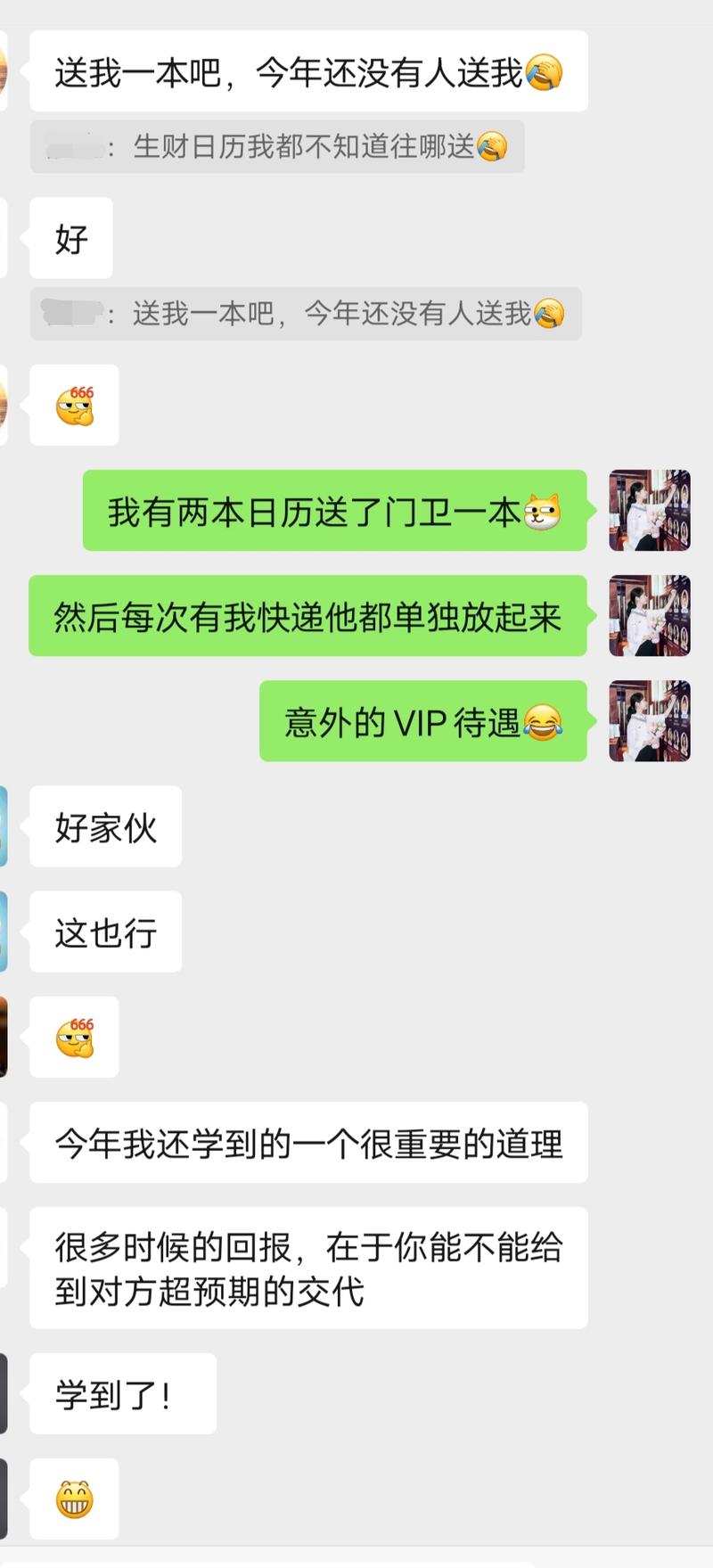This screenshot has height=1568, width=713.
Task: Click the 这也行 message bubble
Action: click(x=104, y=932)
